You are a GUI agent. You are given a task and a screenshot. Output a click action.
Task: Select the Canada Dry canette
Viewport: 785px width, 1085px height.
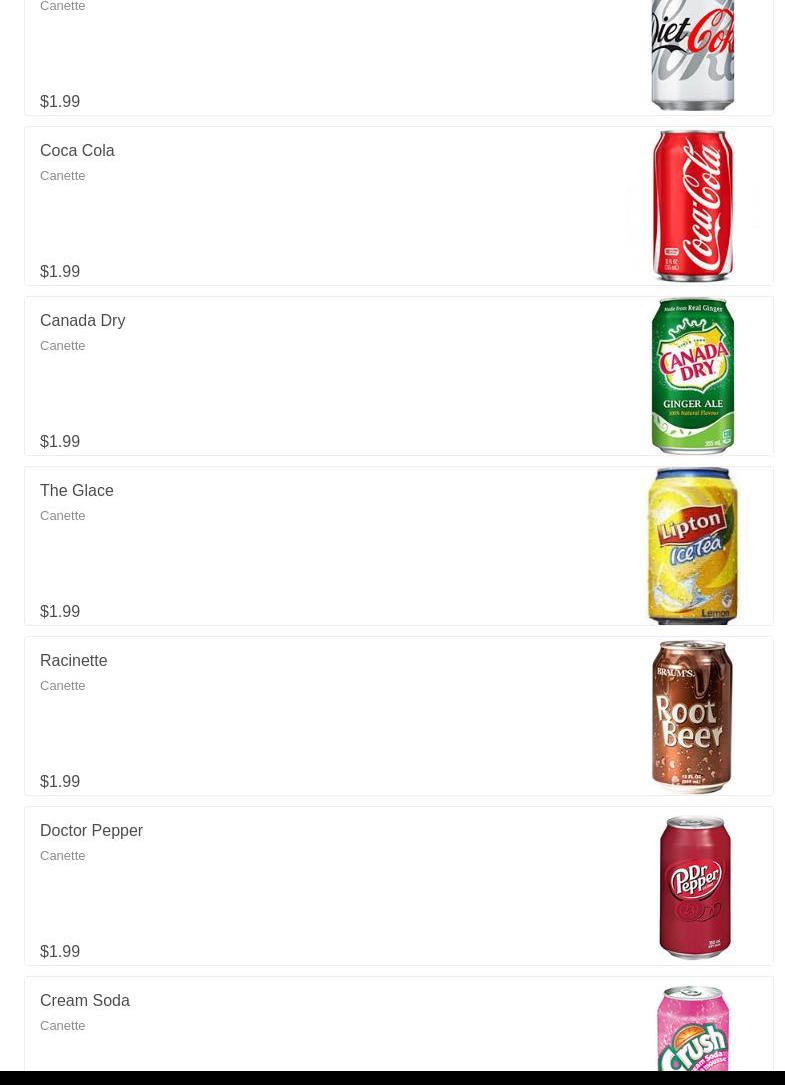398,376
